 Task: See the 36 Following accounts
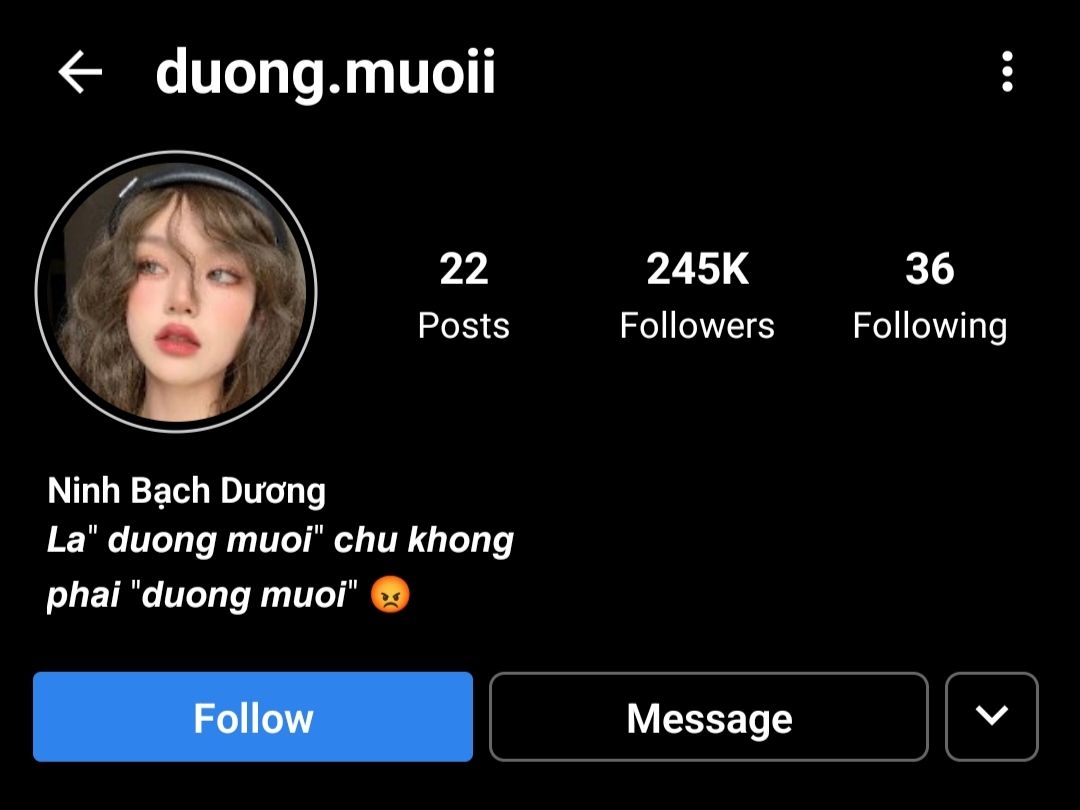click(x=929, y=296)
